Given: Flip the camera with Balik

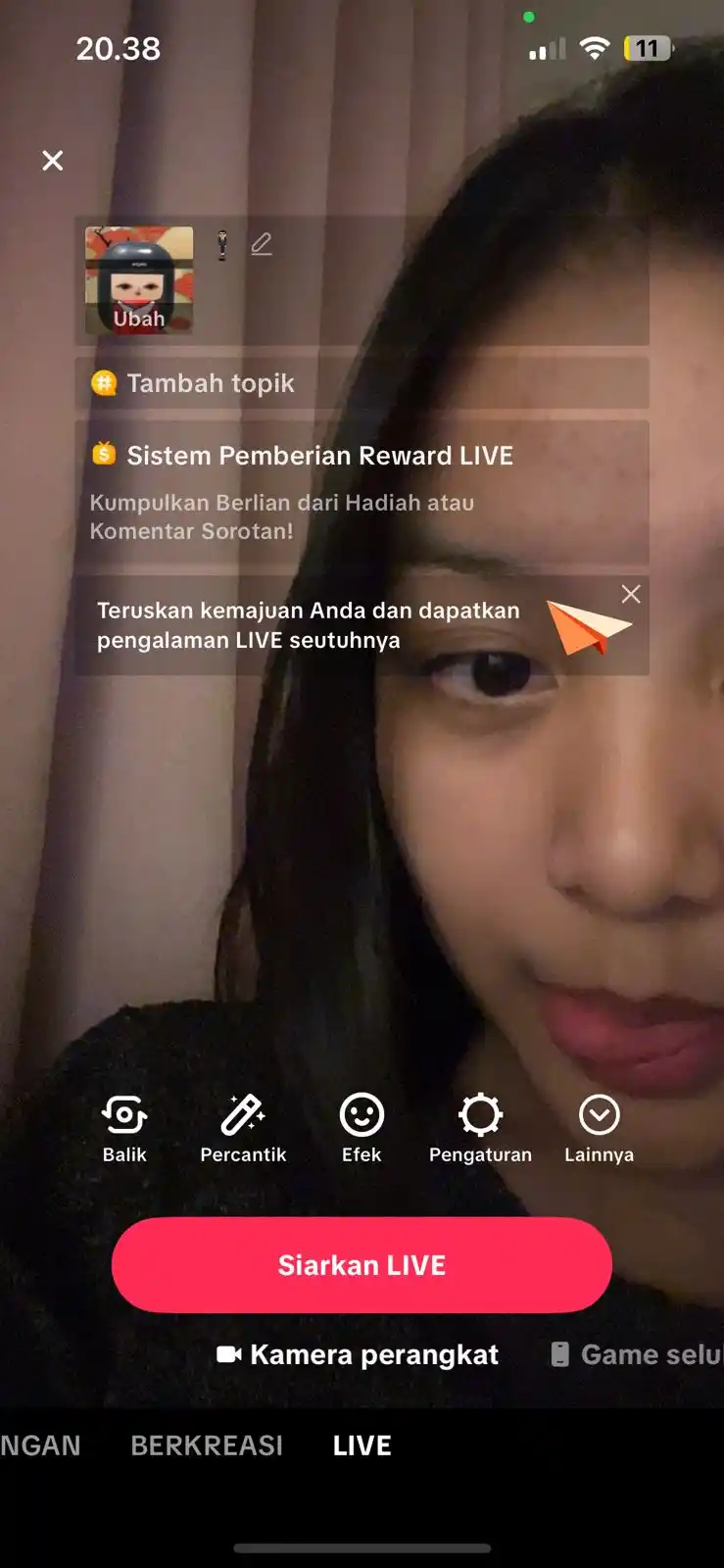Looking at the screenshot, I should (x=124, y=1128).
